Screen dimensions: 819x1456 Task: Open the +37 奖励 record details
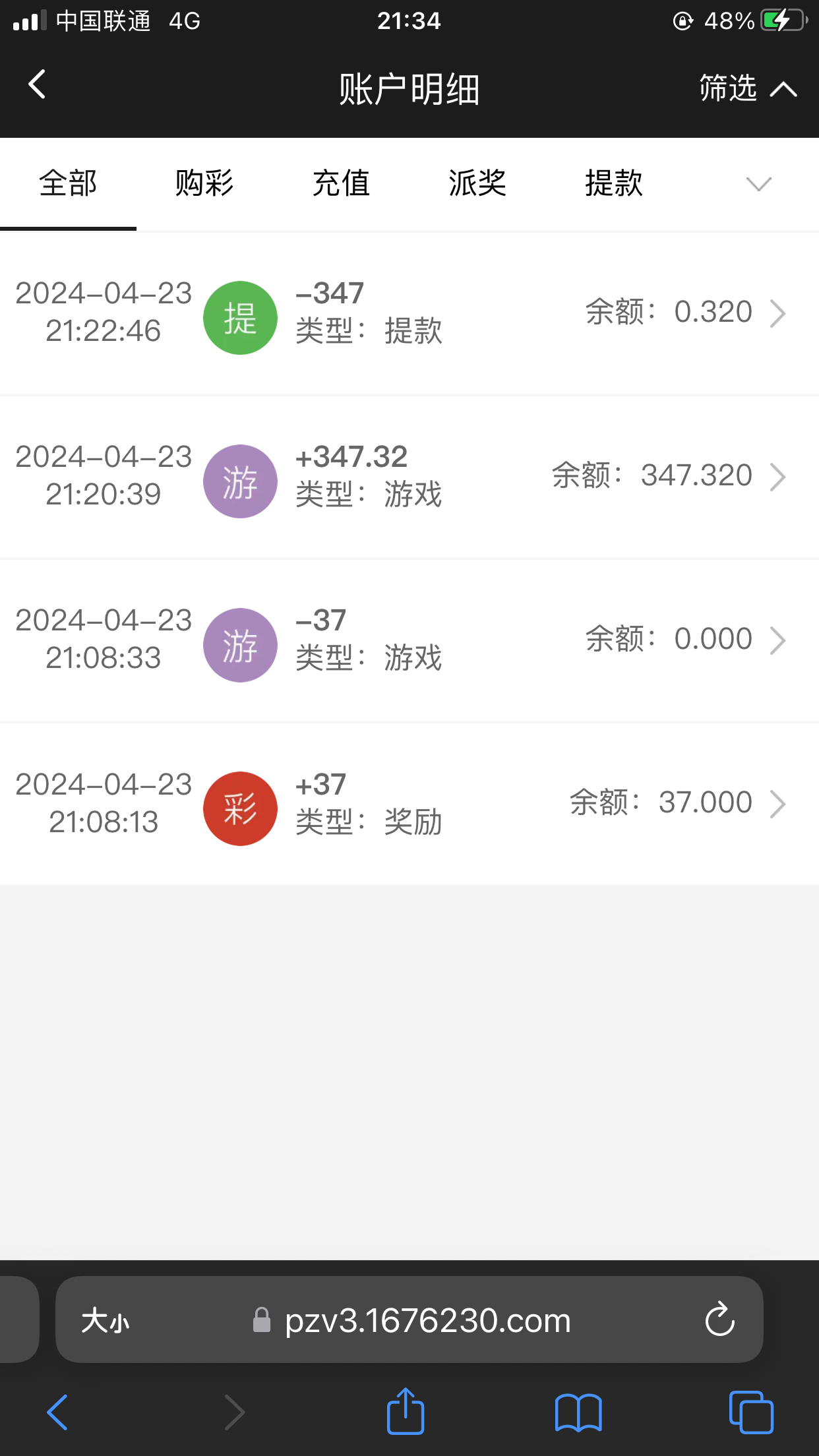coord(409,804)
